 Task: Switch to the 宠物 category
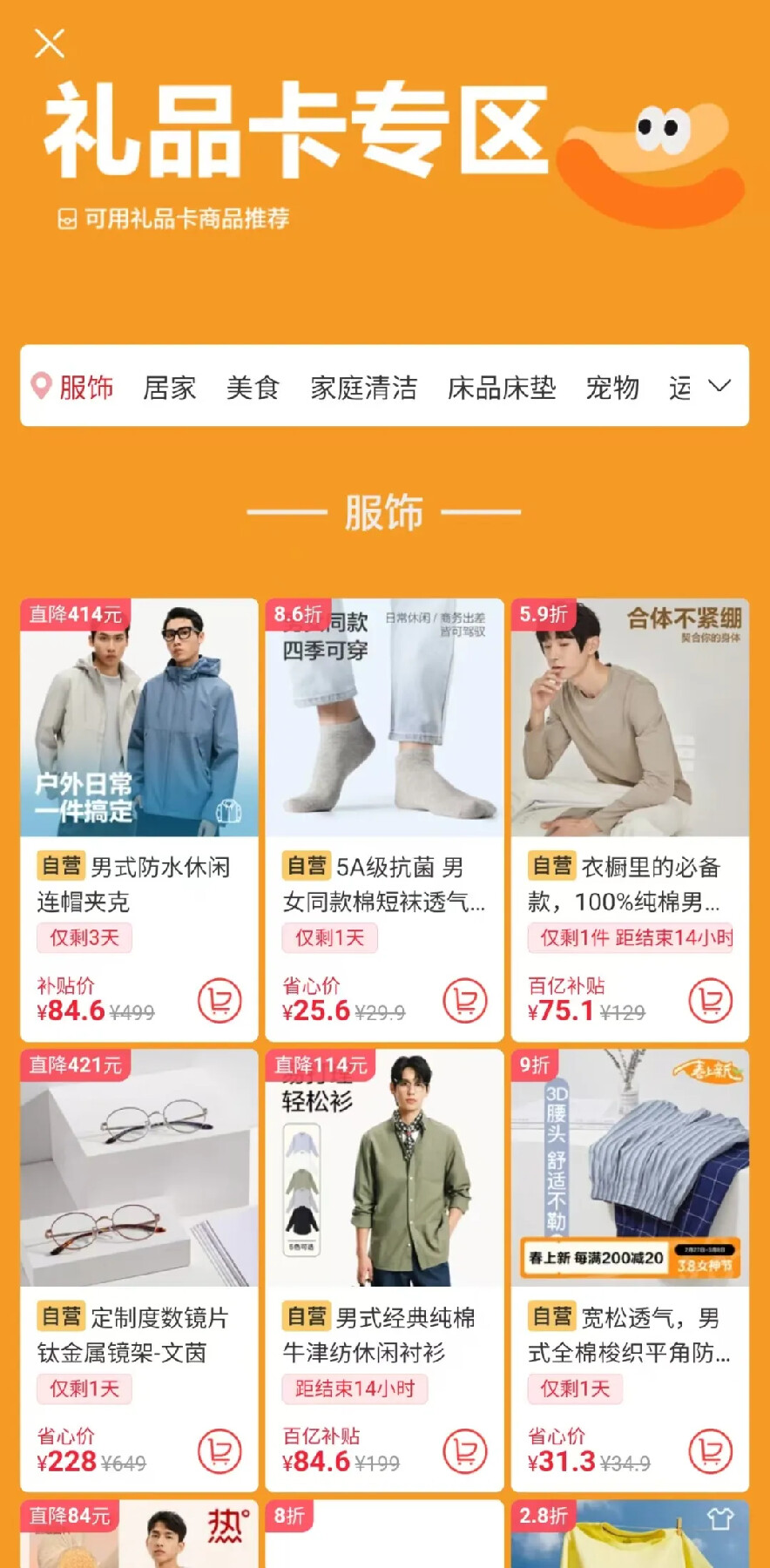(x=612, y=387)
